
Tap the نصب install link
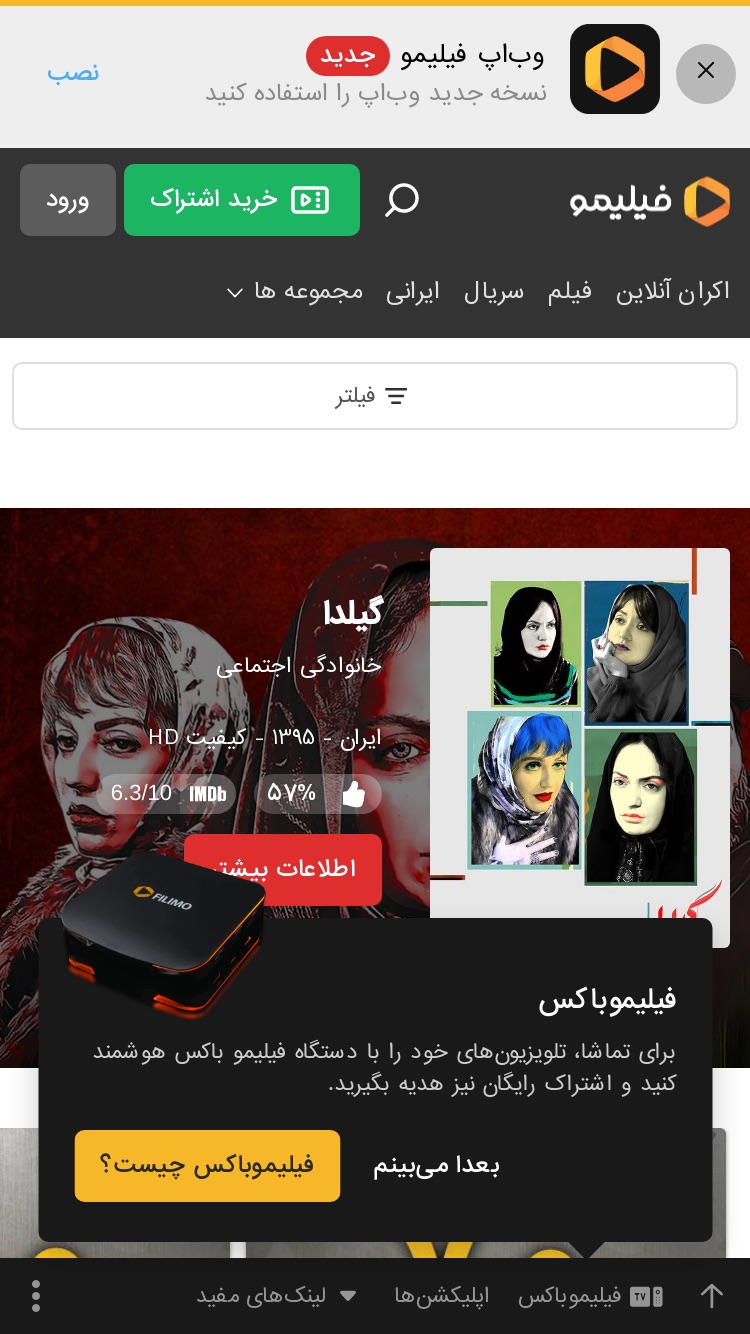pyautogui.click(x=73, y=73)
